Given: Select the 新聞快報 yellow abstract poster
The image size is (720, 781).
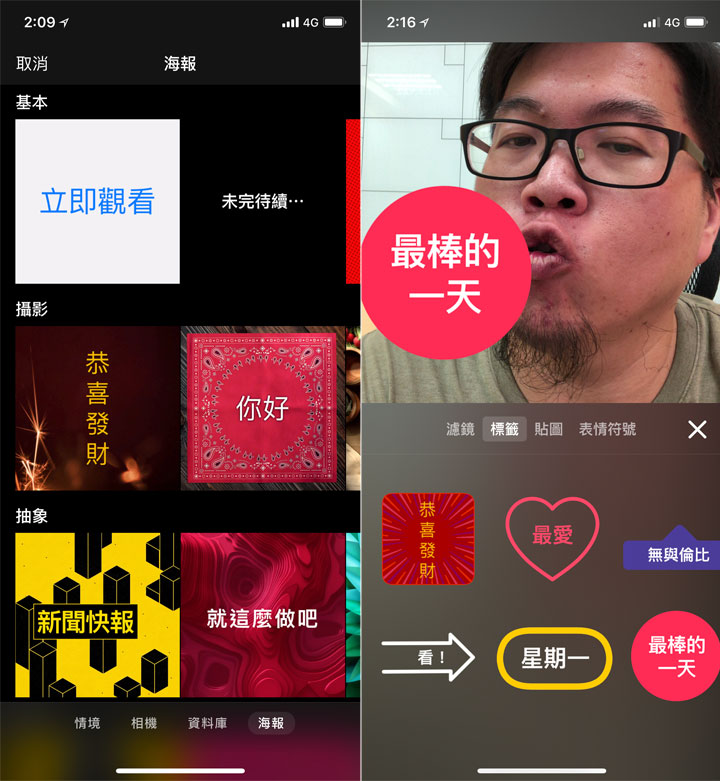Looking at the screenshot, I should coord(97,615).
